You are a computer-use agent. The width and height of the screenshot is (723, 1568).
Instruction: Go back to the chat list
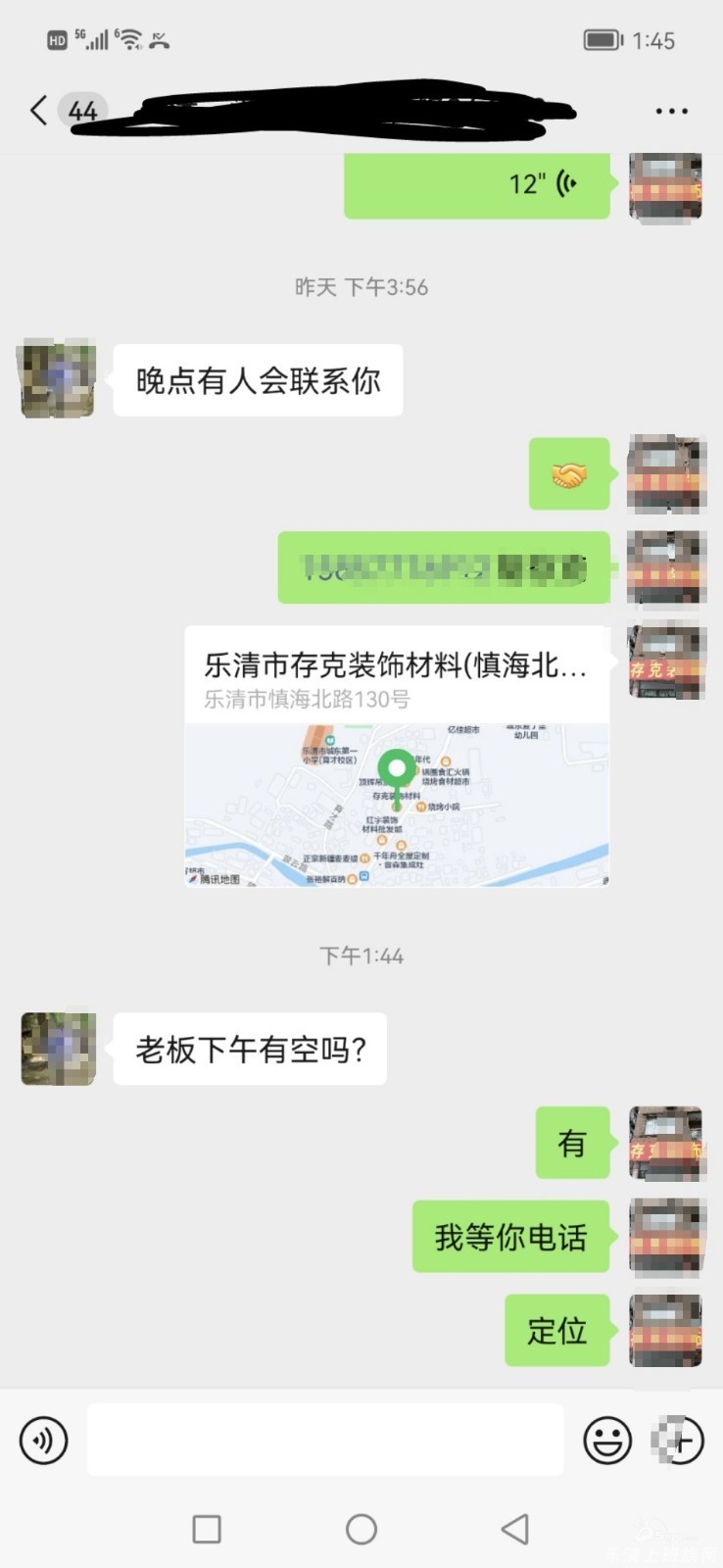click(39, 110)
